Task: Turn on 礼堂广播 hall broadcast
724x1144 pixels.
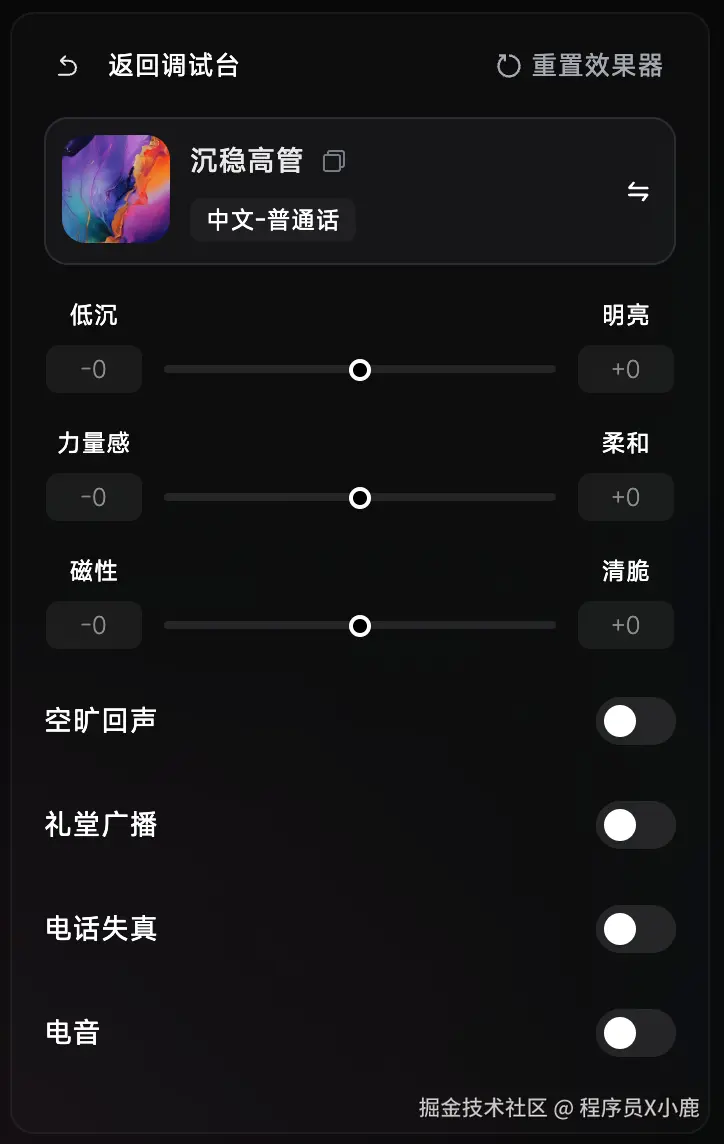Action: (x=636, y=825)
